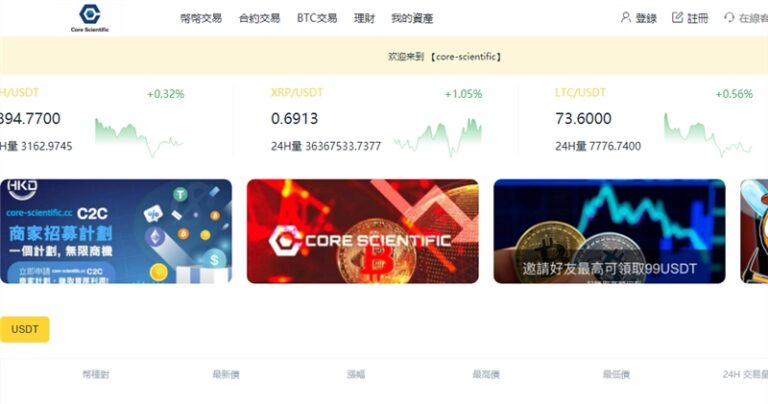This screenshot has height=404, width=768.
Task: Open 理財 section
Action: pyautogui.click(x=364, y=18)
